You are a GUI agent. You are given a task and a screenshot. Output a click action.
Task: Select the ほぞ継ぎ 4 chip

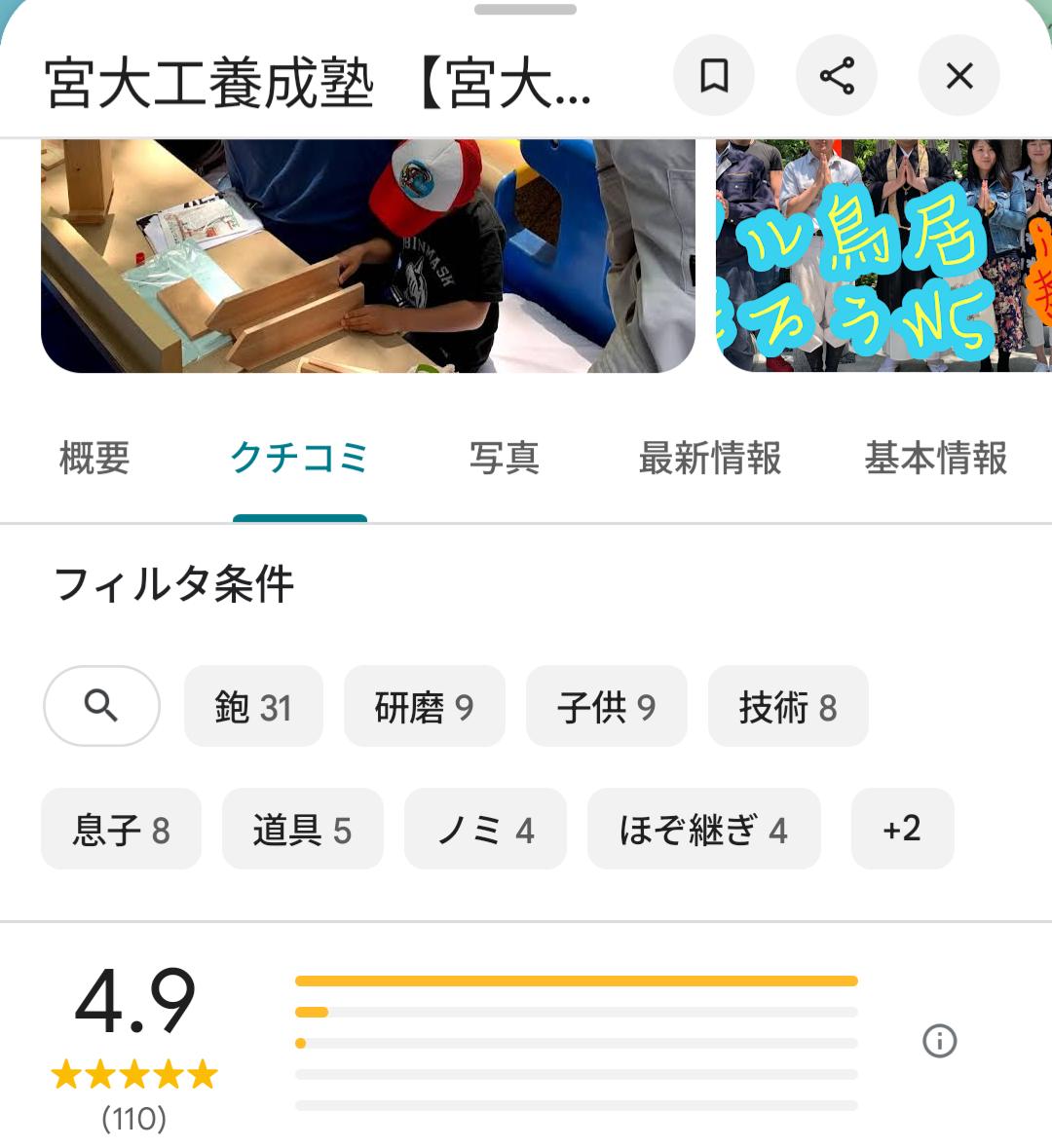pyautogui.click(x=703, y=830)
